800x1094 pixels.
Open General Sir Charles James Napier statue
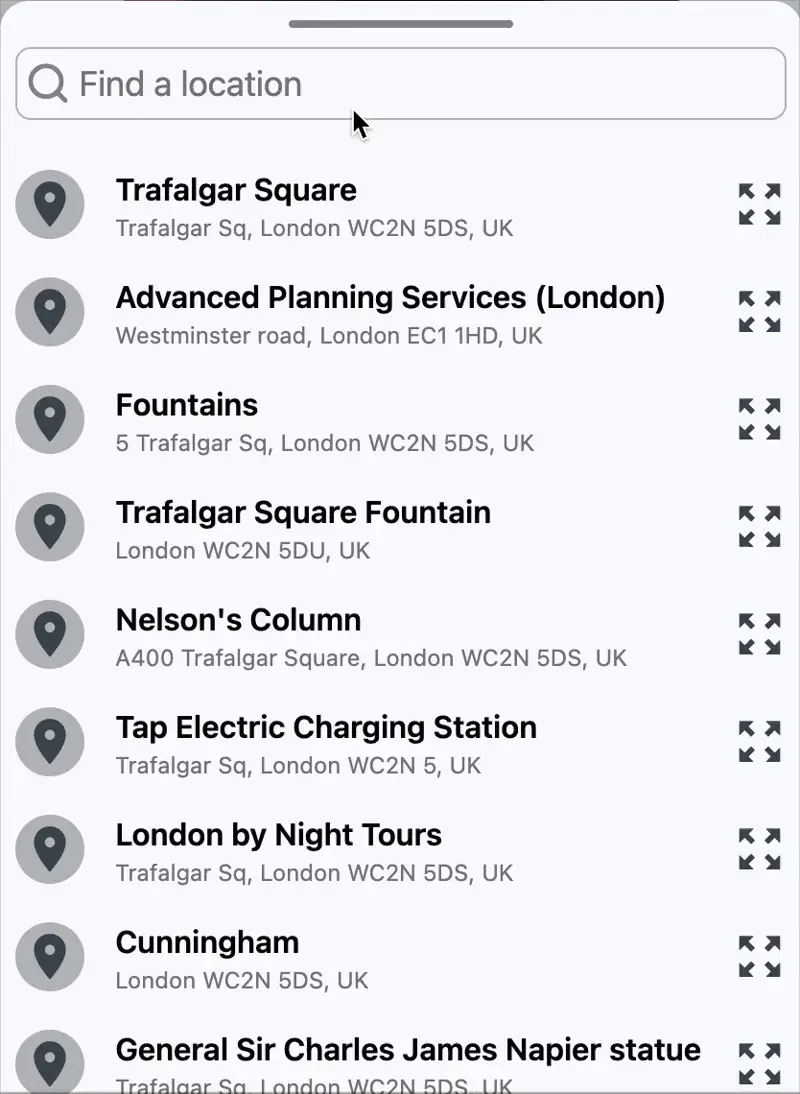(x=408, y=1062)
